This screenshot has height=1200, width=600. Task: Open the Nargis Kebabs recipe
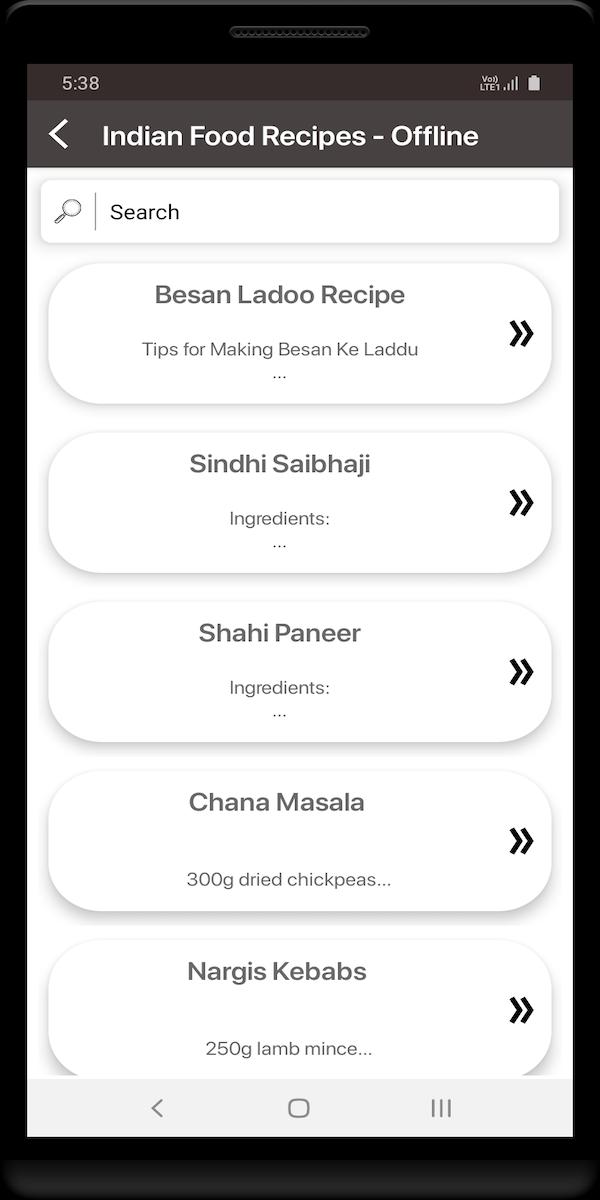299,1008
